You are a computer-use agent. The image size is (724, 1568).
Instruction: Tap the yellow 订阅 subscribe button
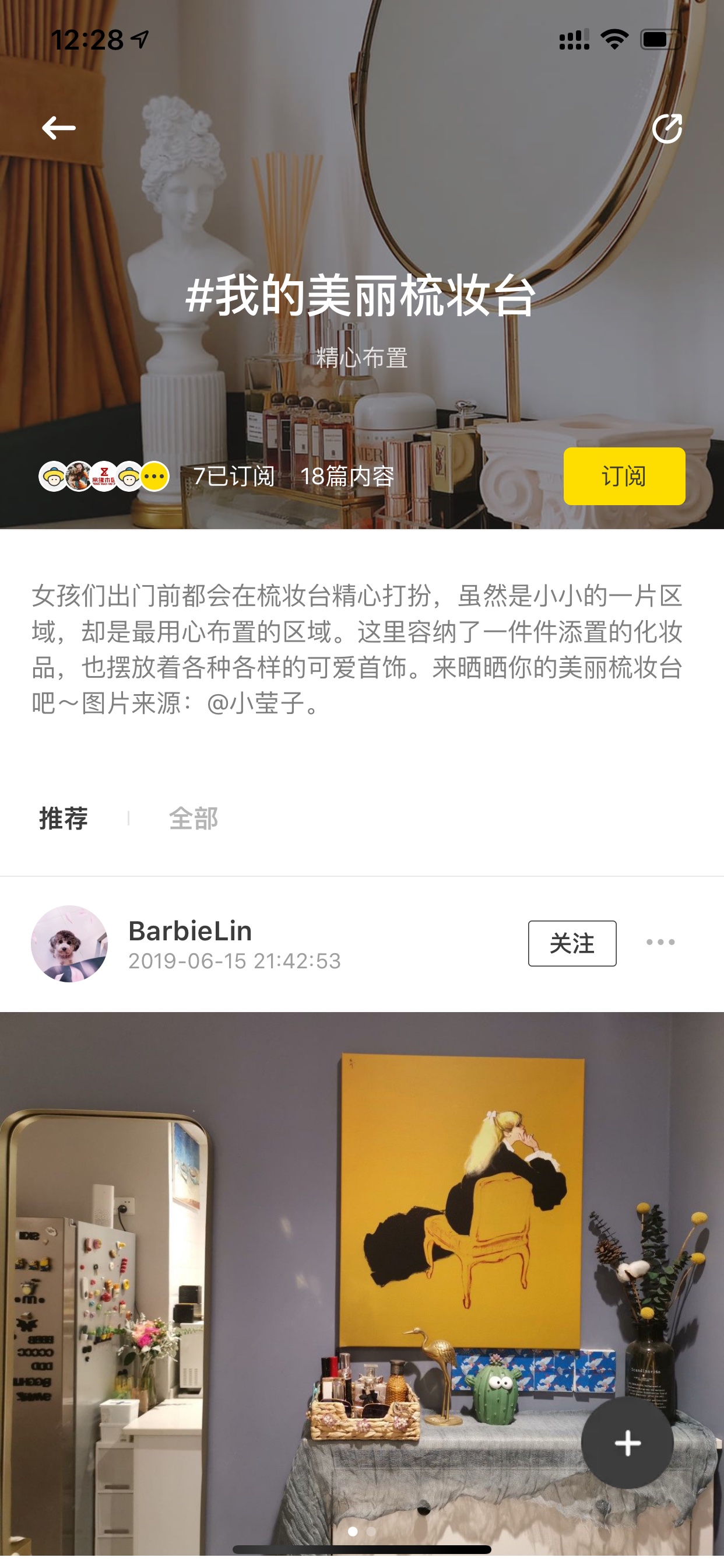point(624,476)
